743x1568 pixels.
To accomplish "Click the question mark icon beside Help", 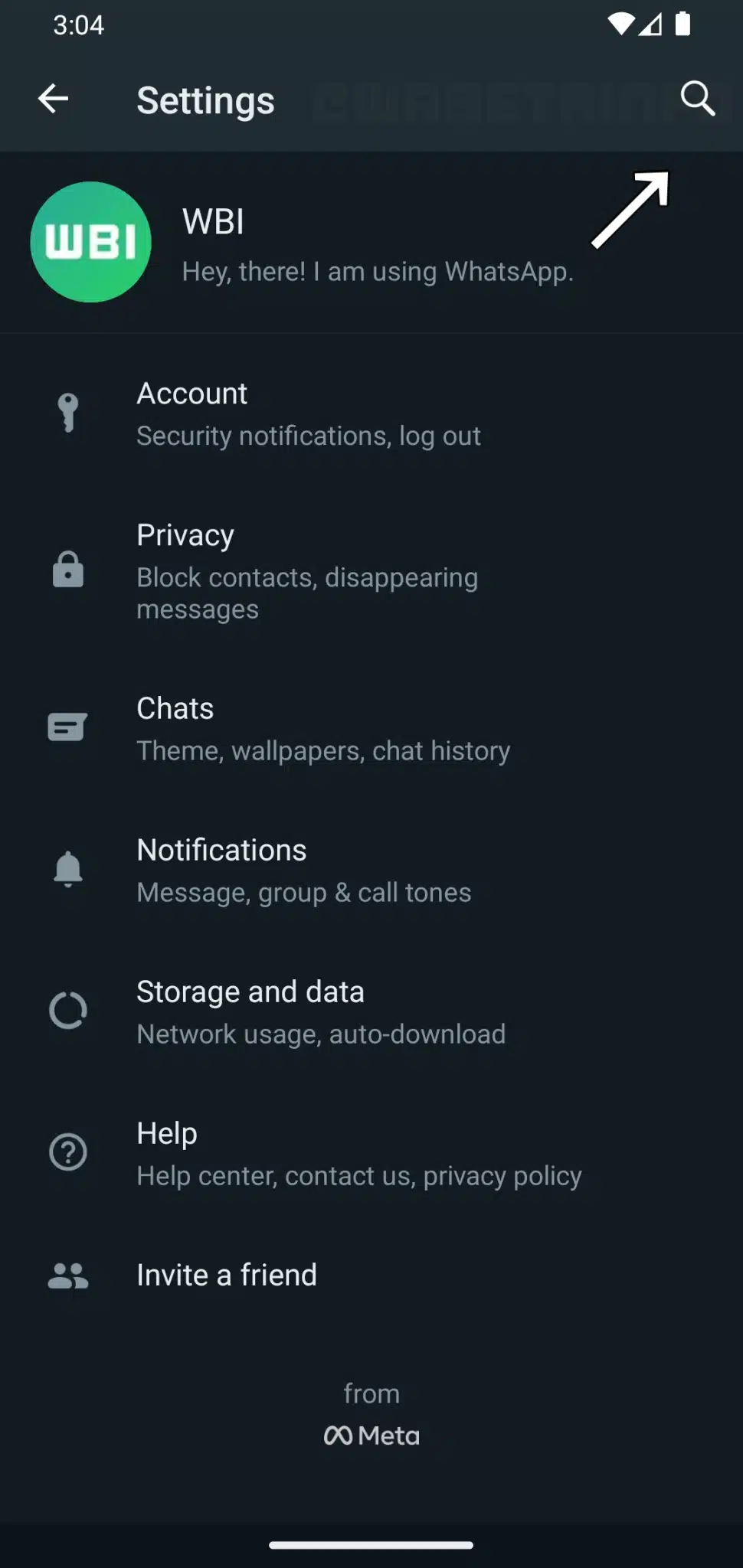I will pyautogui.click(x=68, y=1151).
